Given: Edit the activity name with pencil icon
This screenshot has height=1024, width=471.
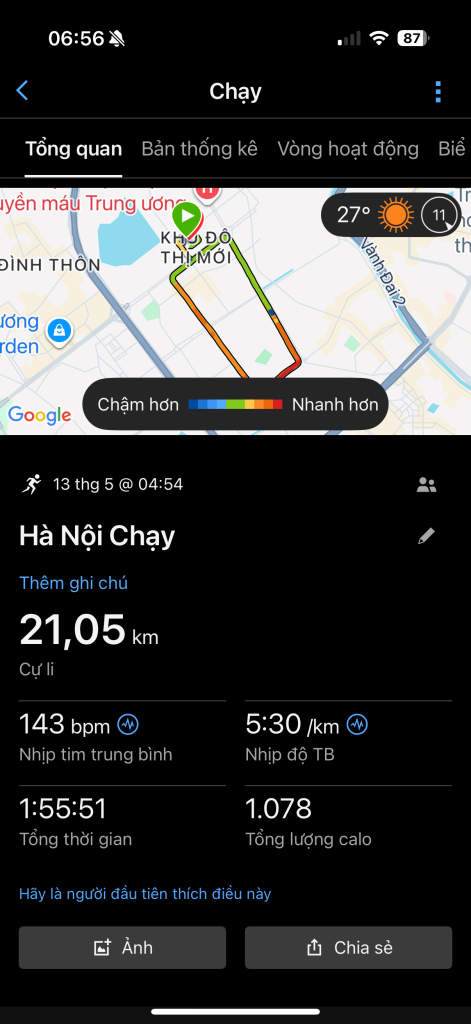Looking at the screenshot, I should click(x=426, y=537).
